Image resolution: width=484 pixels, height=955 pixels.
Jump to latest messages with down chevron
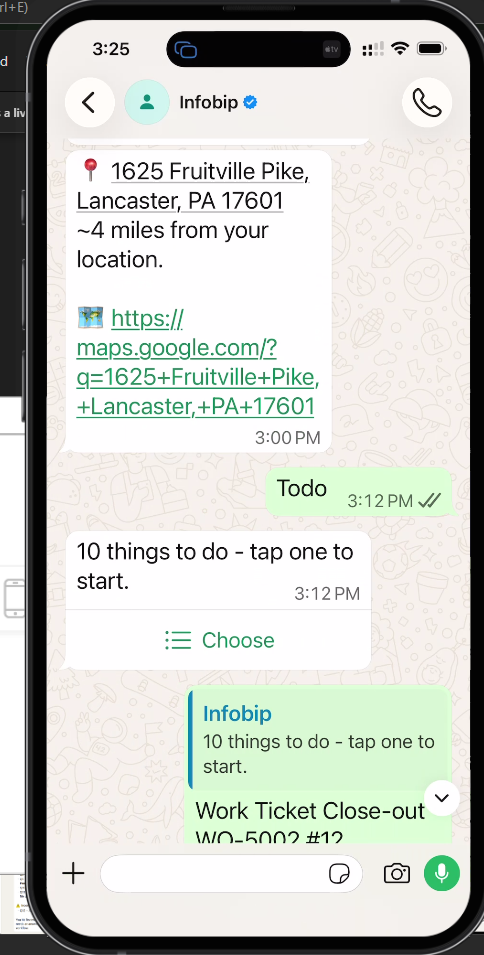pyautogui.click(x=441, y=797)
